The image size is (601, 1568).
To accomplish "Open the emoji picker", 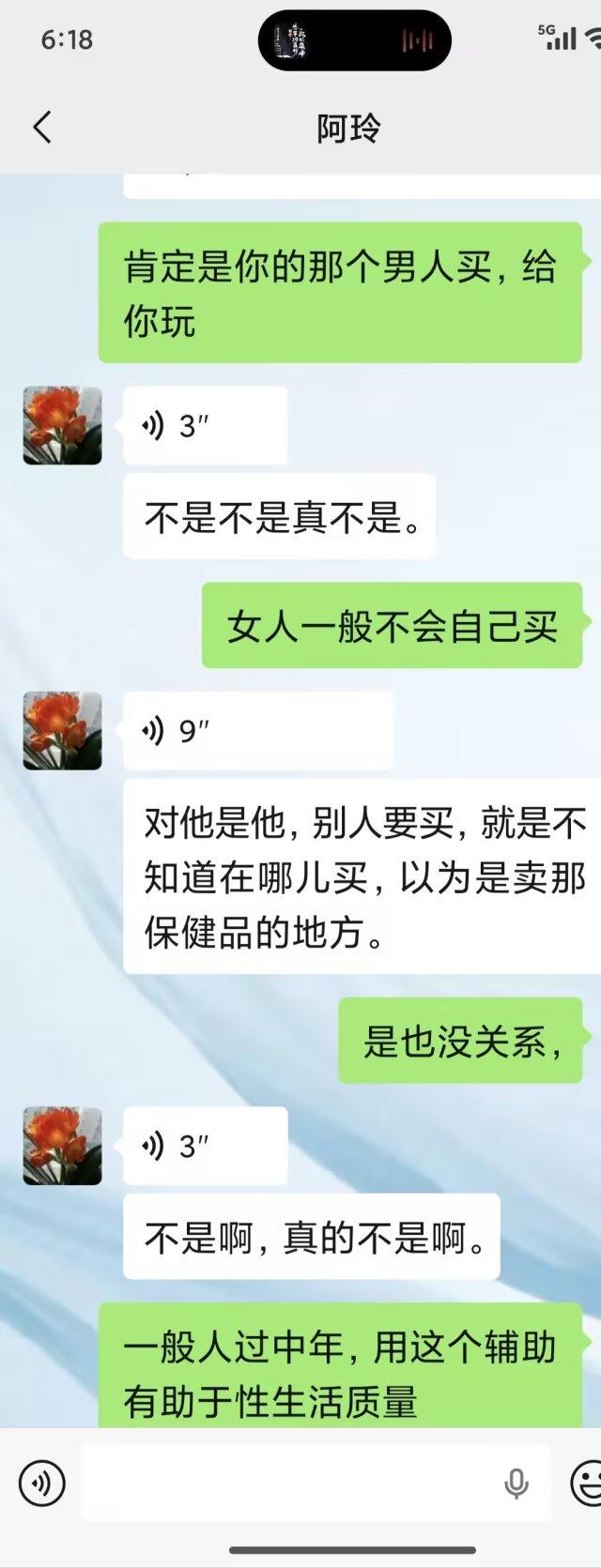I will click(x=587, y=1484).
